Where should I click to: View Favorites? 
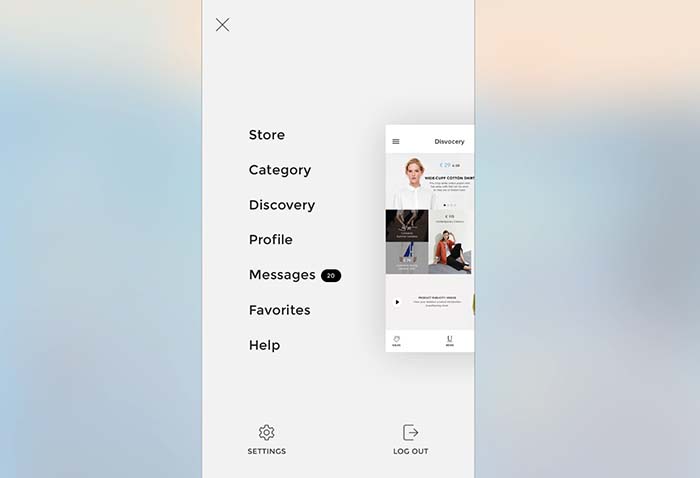[x=280, y=310]
